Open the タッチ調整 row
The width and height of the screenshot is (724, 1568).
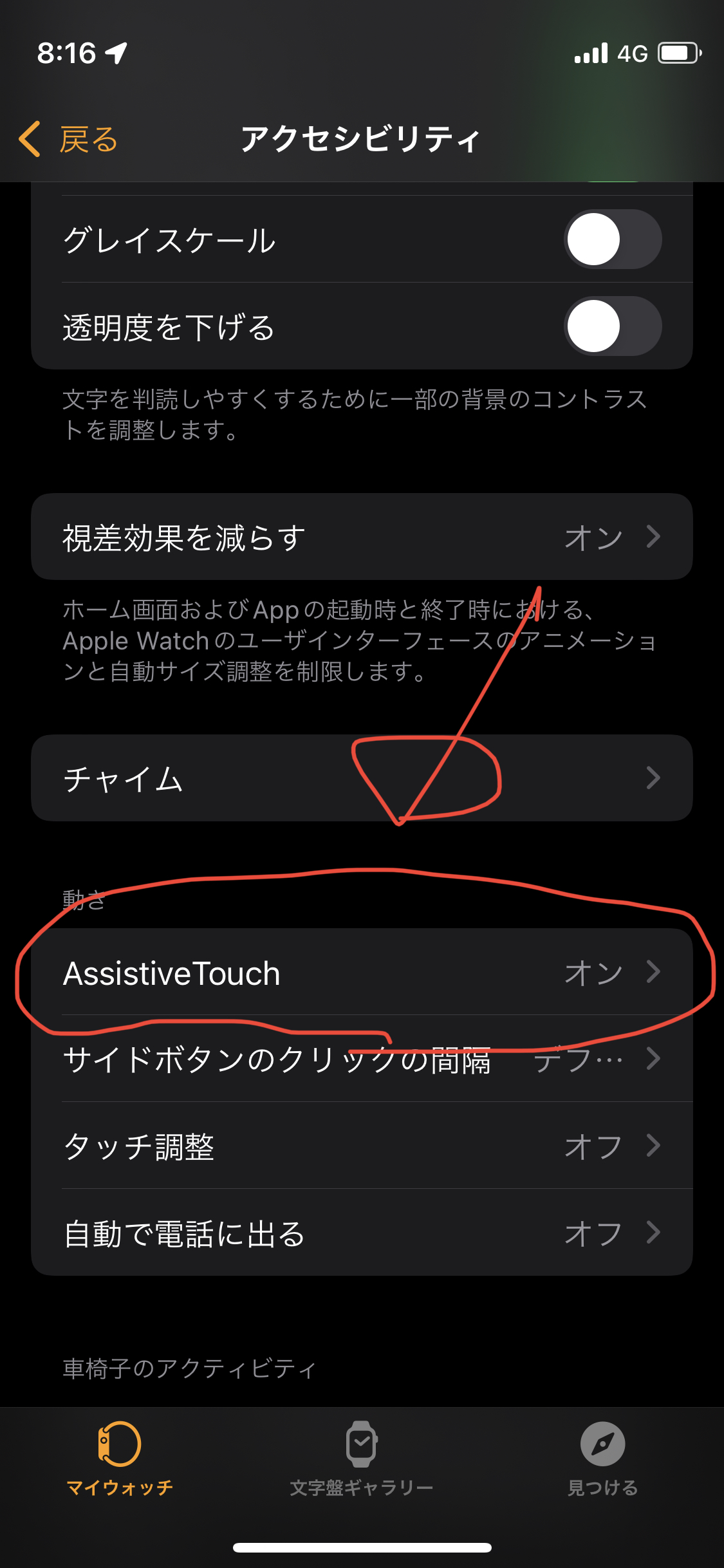coord(362,1146)
